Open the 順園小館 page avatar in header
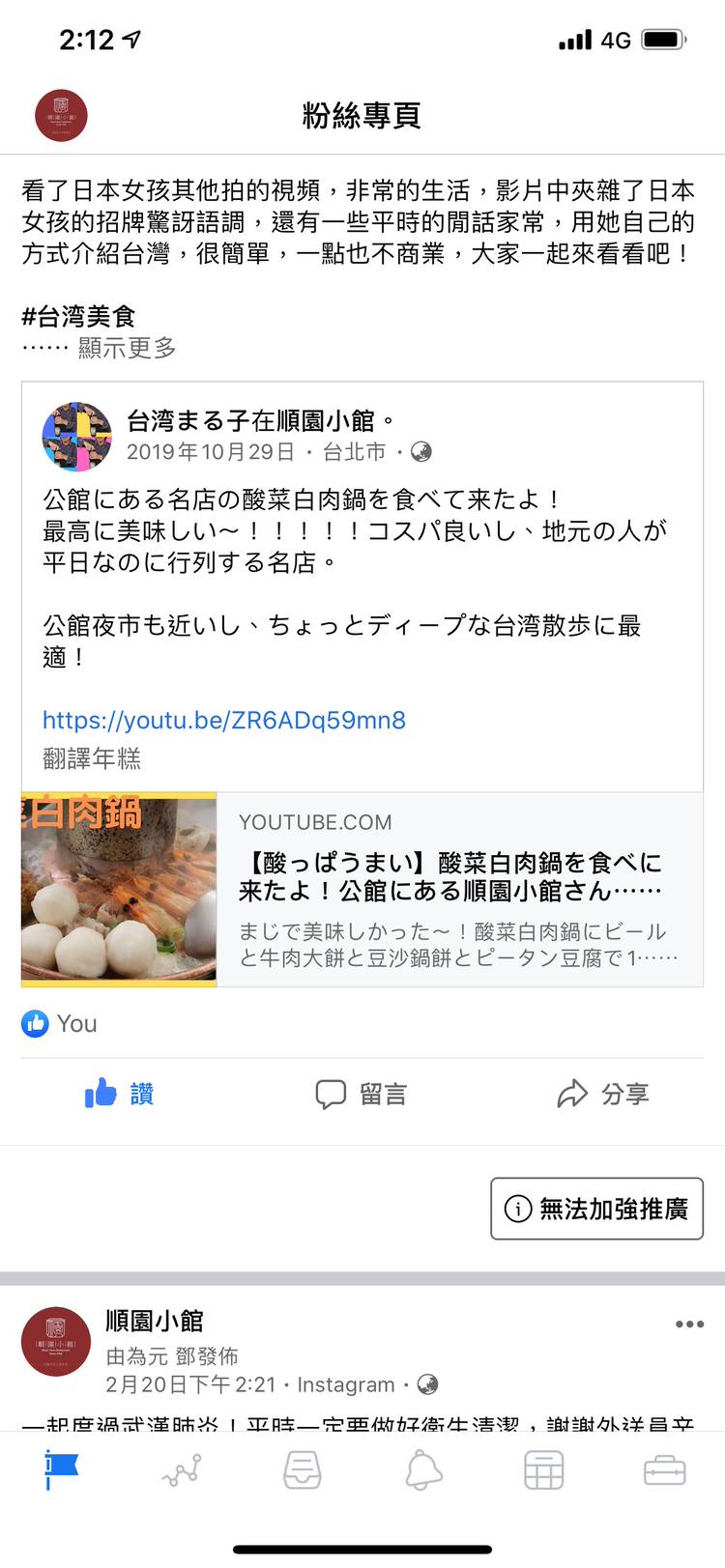725x1568 pixels. [61, 116]
